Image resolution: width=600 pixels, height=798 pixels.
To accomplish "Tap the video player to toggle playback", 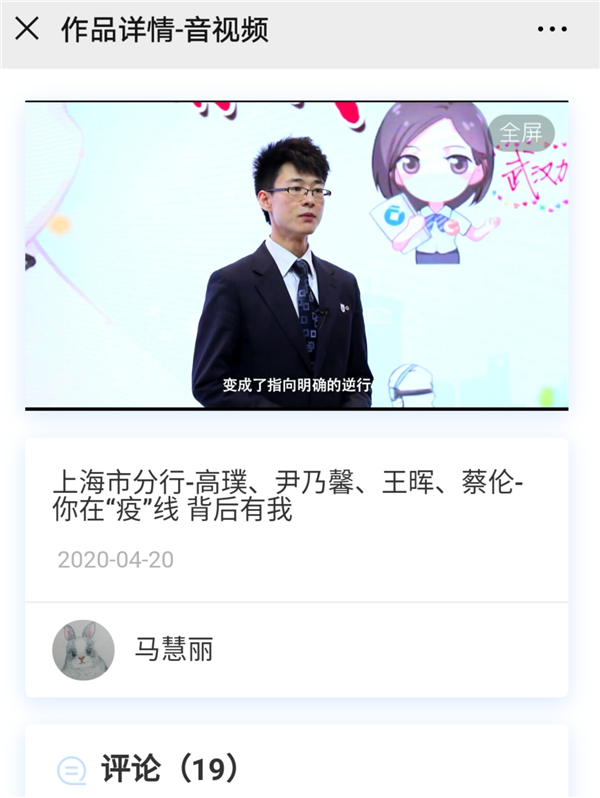I will point(296,256).
